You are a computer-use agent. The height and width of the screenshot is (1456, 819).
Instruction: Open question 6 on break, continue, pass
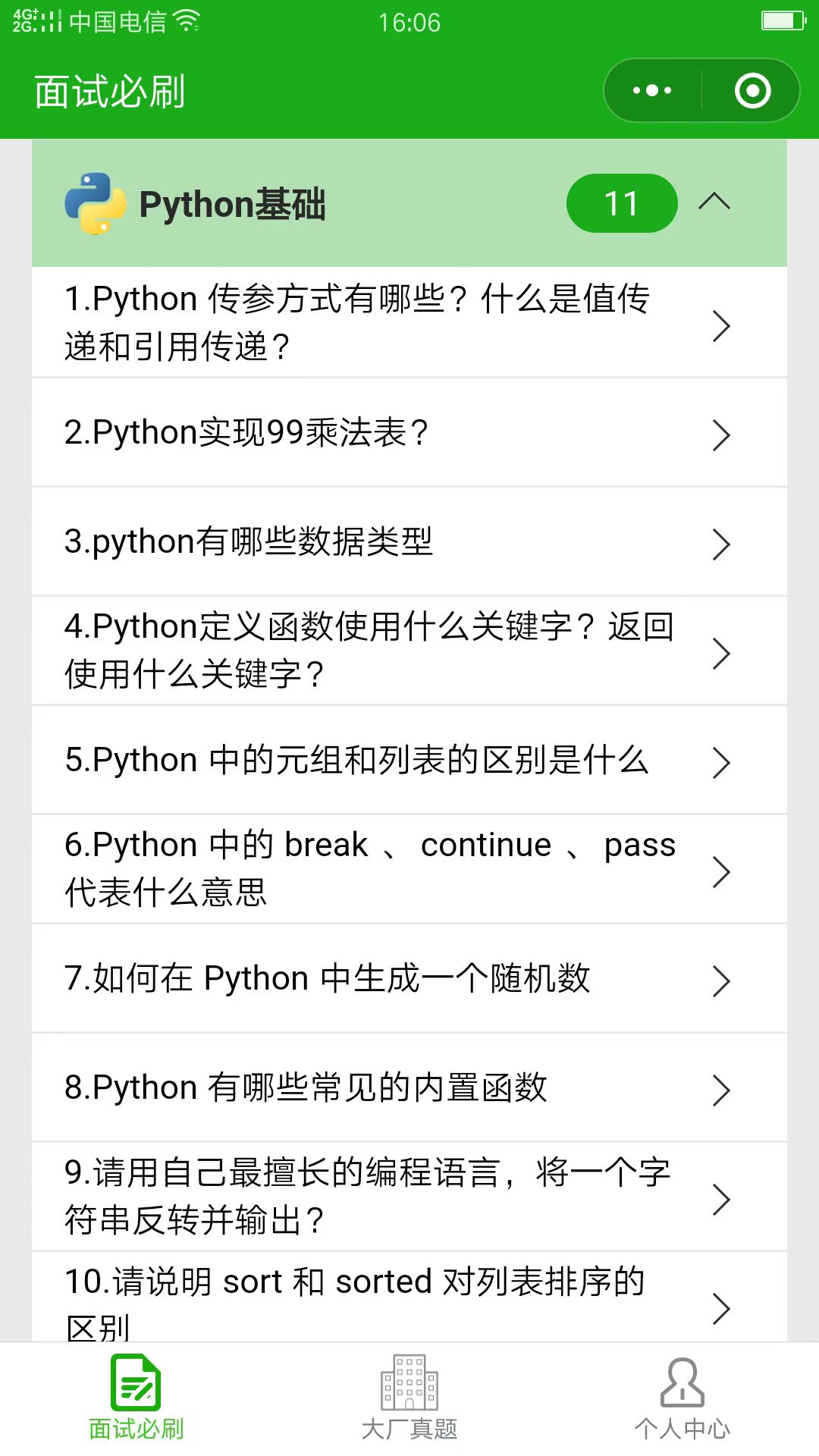click(409, 869)
